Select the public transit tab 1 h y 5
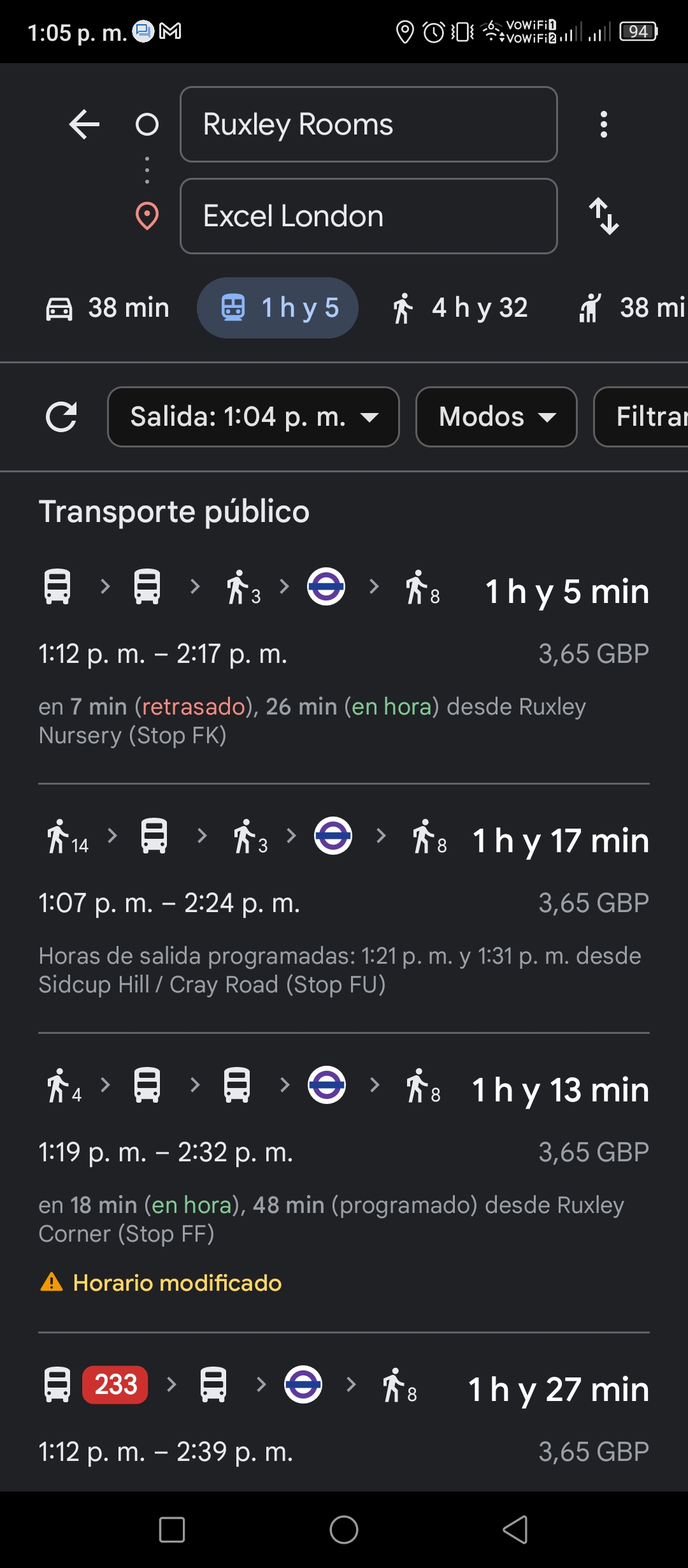Image resolution: width=688 pixels, height=1568 pixels. pyautogui.click(x=278, y=308)
